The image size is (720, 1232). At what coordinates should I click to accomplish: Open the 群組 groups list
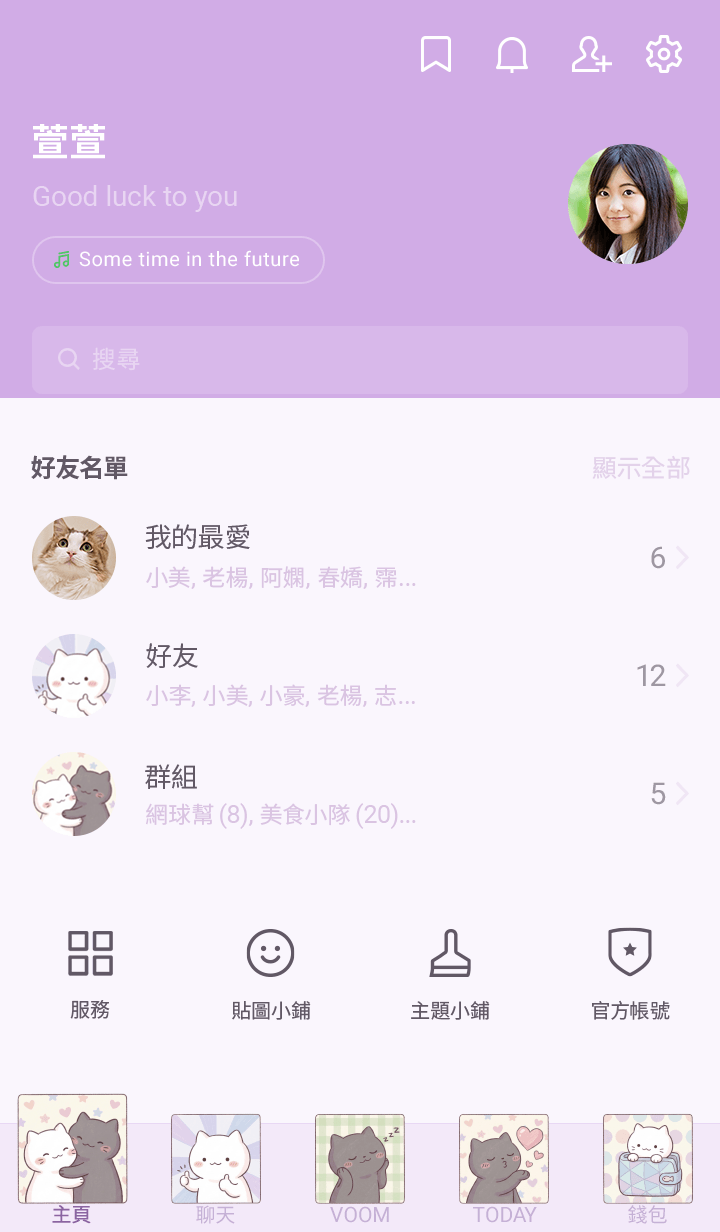point(360,794)
